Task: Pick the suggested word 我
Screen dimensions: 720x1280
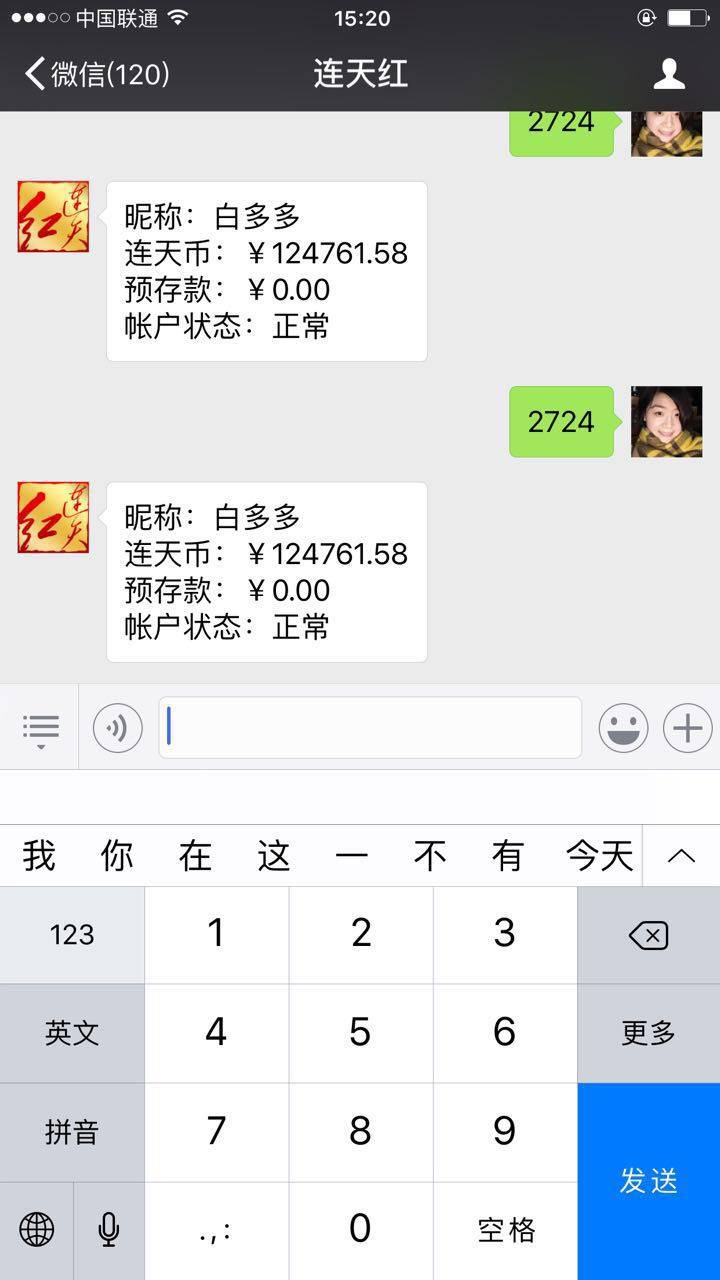Action: (39, 856)
